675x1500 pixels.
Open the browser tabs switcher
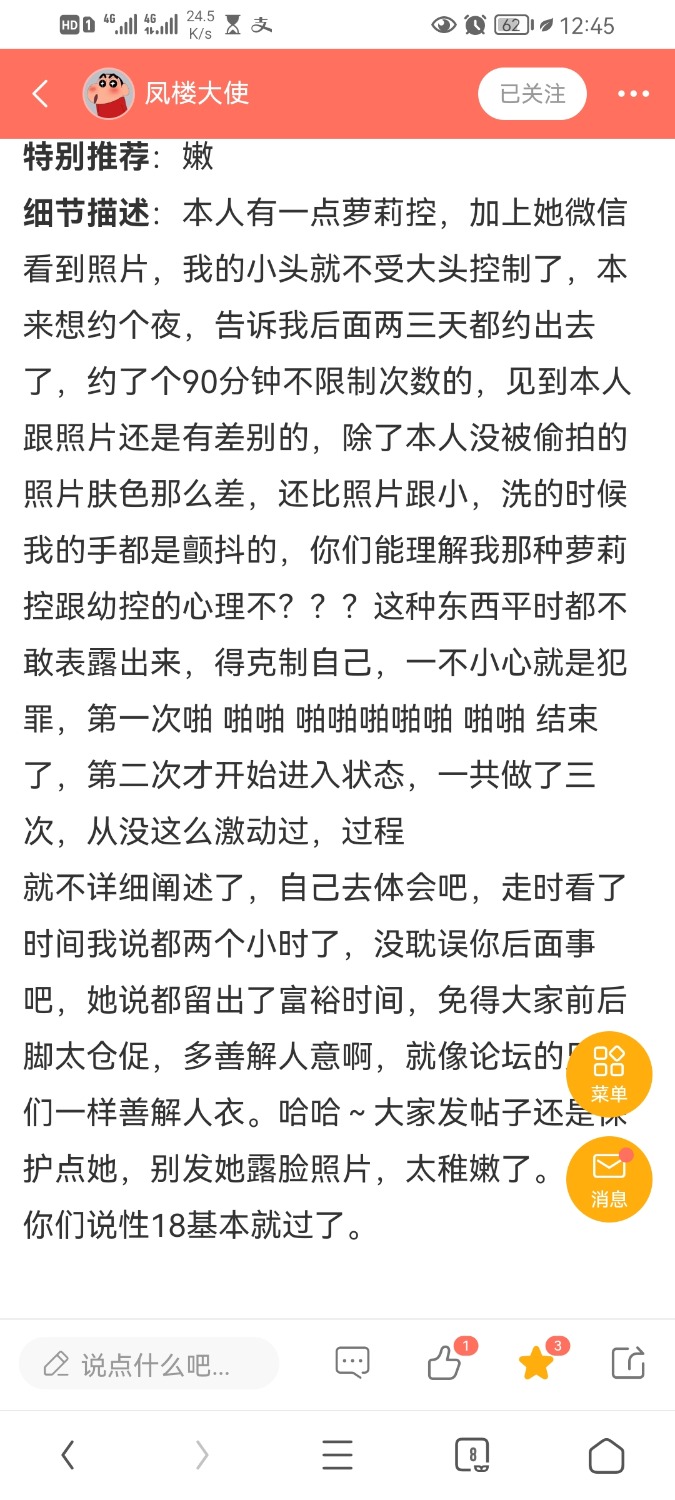tap(472, 1455)
